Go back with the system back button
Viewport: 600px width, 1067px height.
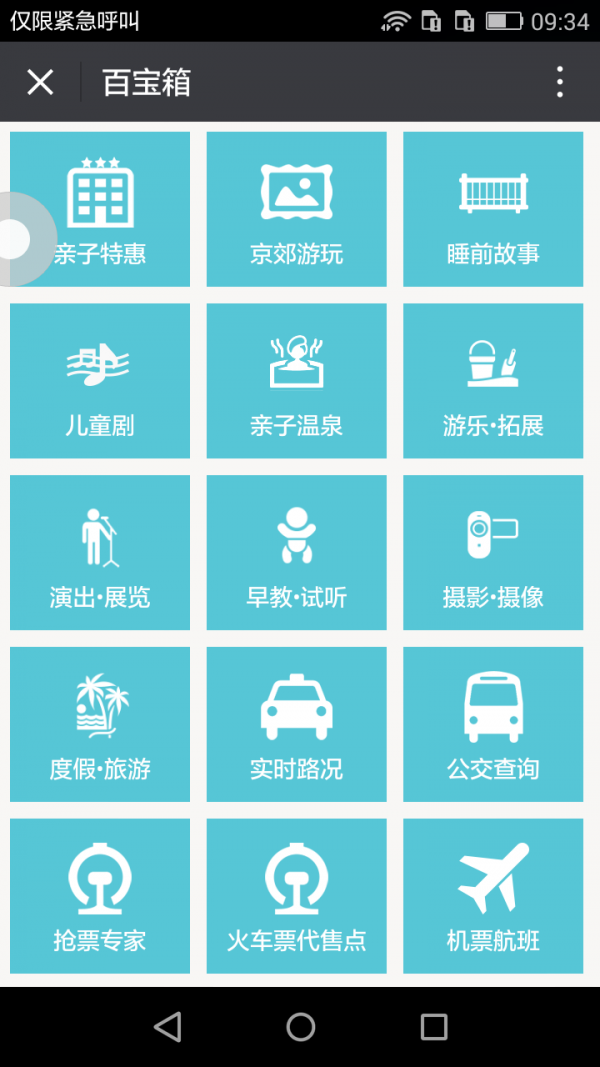(168, 1026)
